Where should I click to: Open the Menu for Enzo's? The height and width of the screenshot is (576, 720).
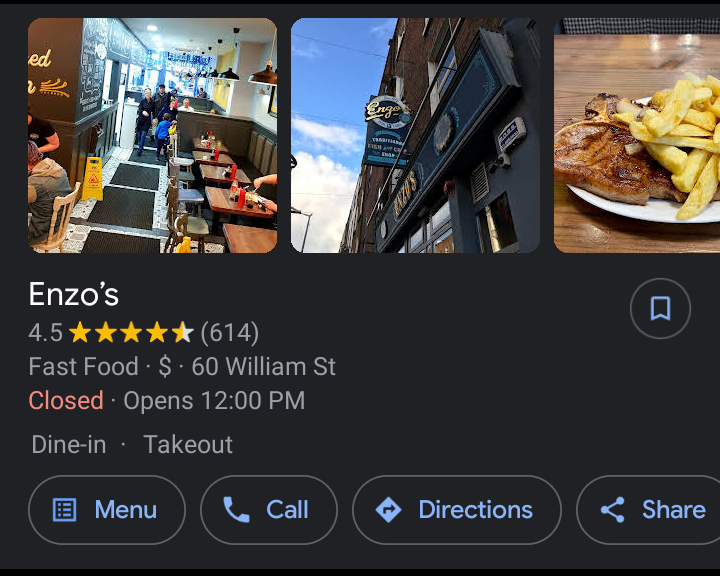[x=107, y=510]
